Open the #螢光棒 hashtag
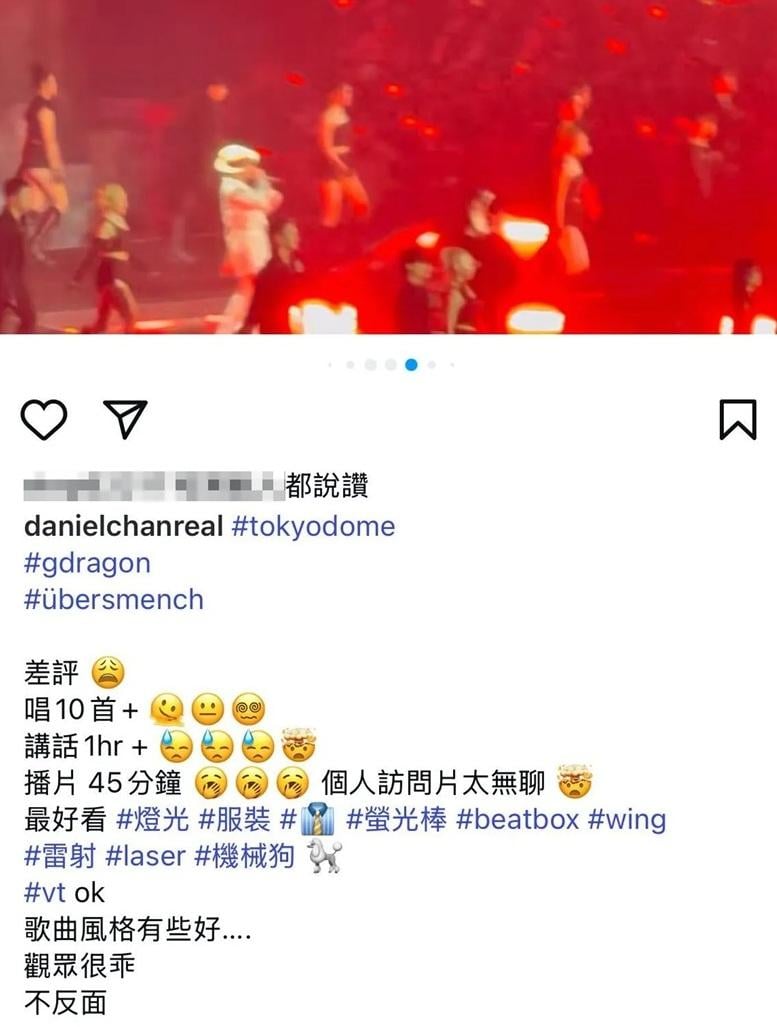 397,820
